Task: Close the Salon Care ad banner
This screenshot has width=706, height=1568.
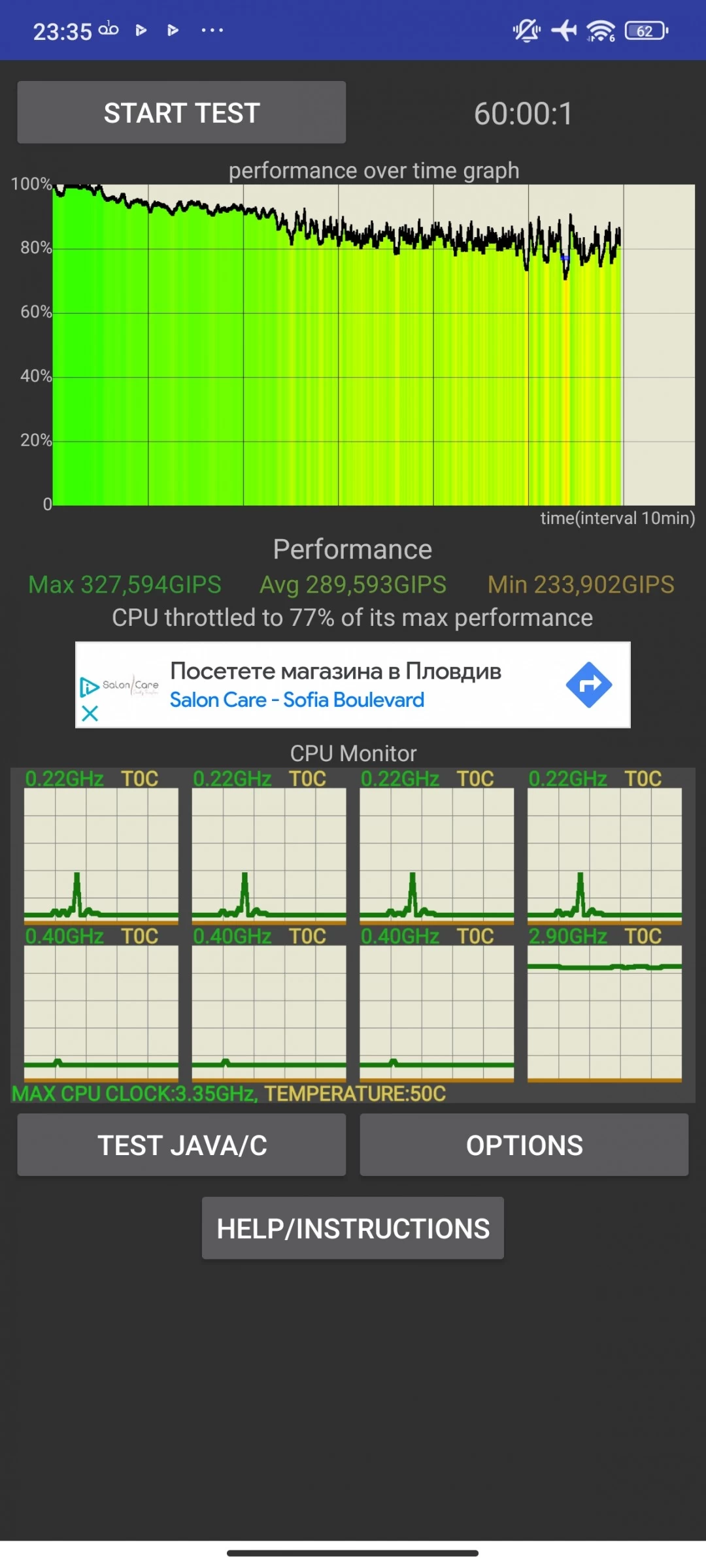Action: (x=90, y=713)
